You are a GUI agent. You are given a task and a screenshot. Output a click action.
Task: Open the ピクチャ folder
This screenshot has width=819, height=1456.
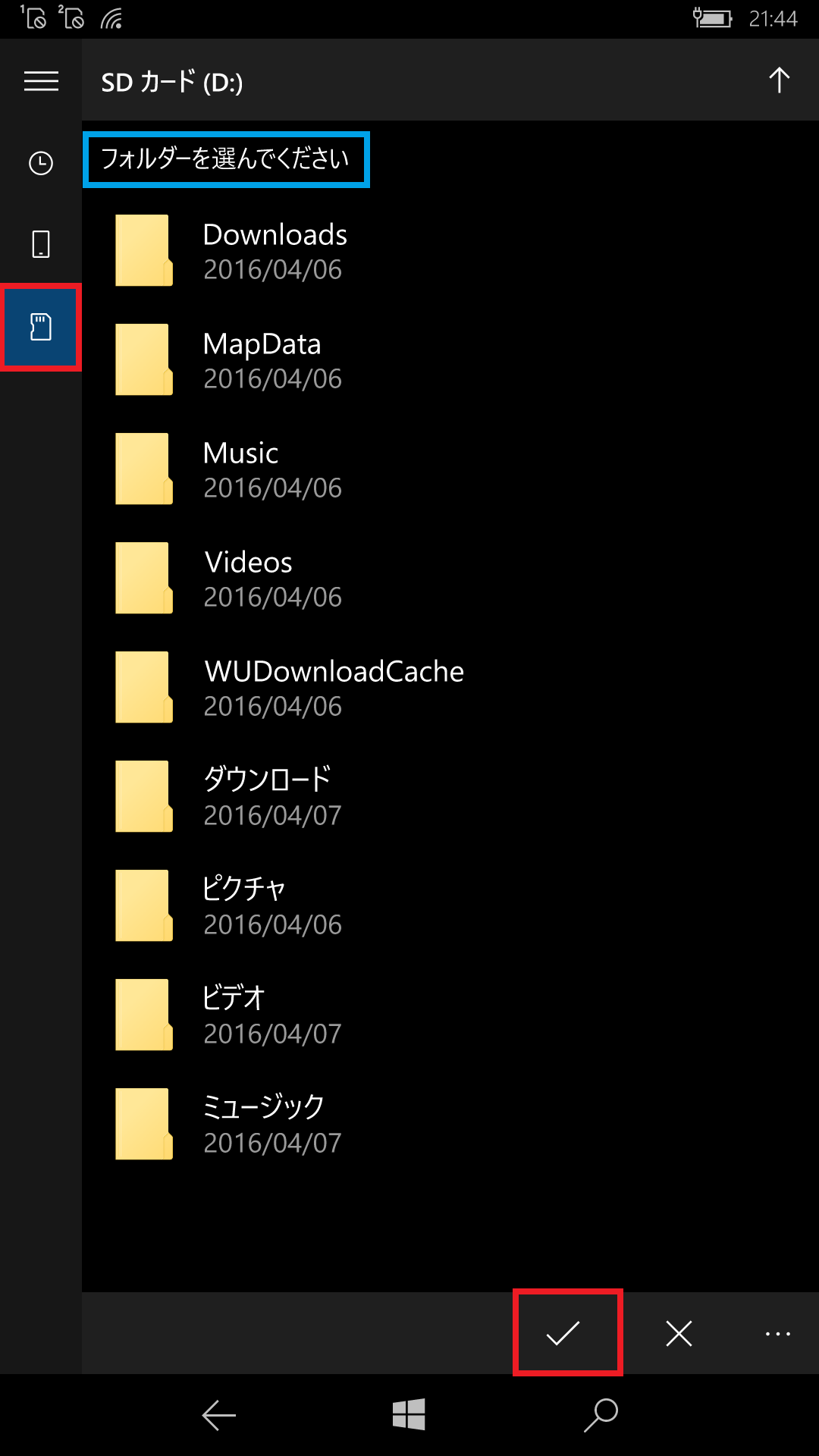(x=450, y=906)
